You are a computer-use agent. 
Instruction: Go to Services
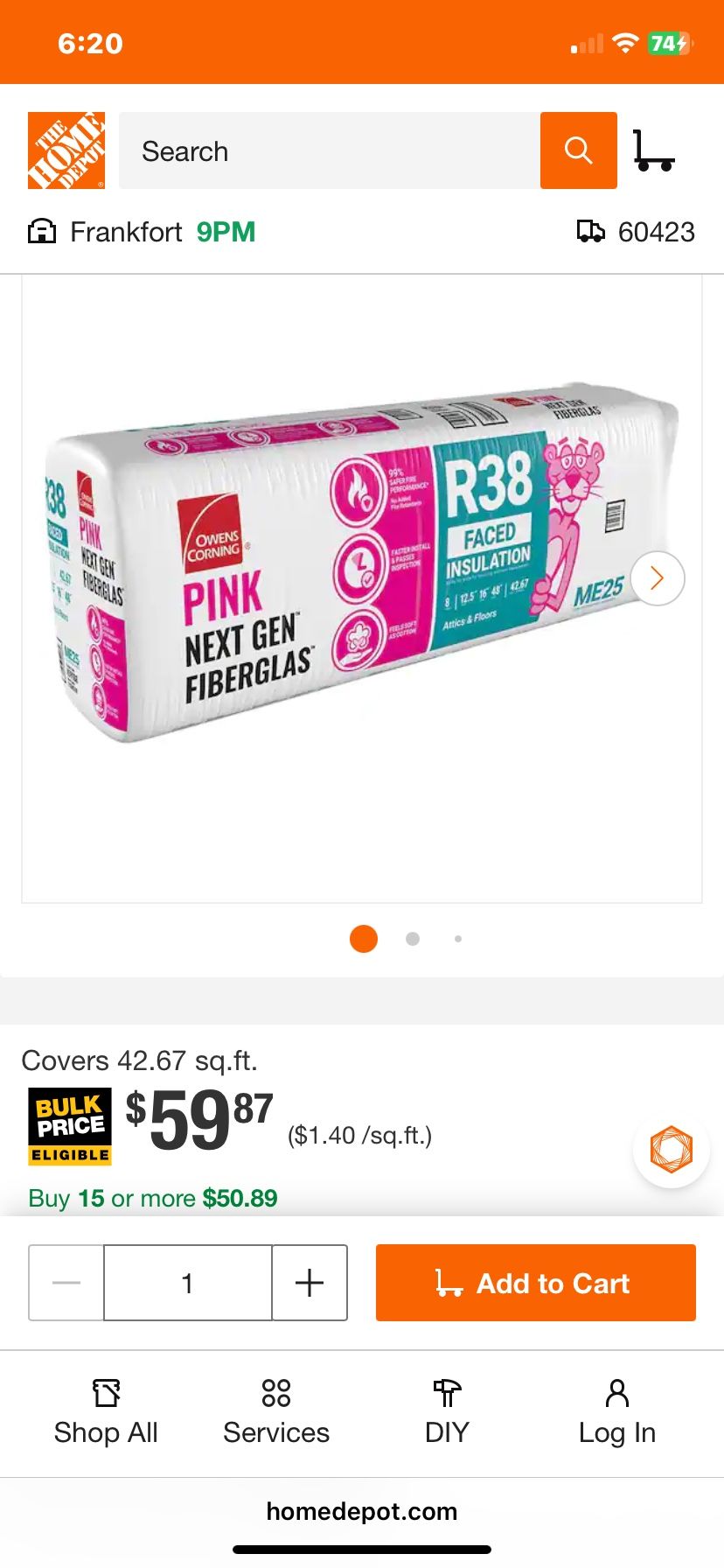tap(276, 1411)
